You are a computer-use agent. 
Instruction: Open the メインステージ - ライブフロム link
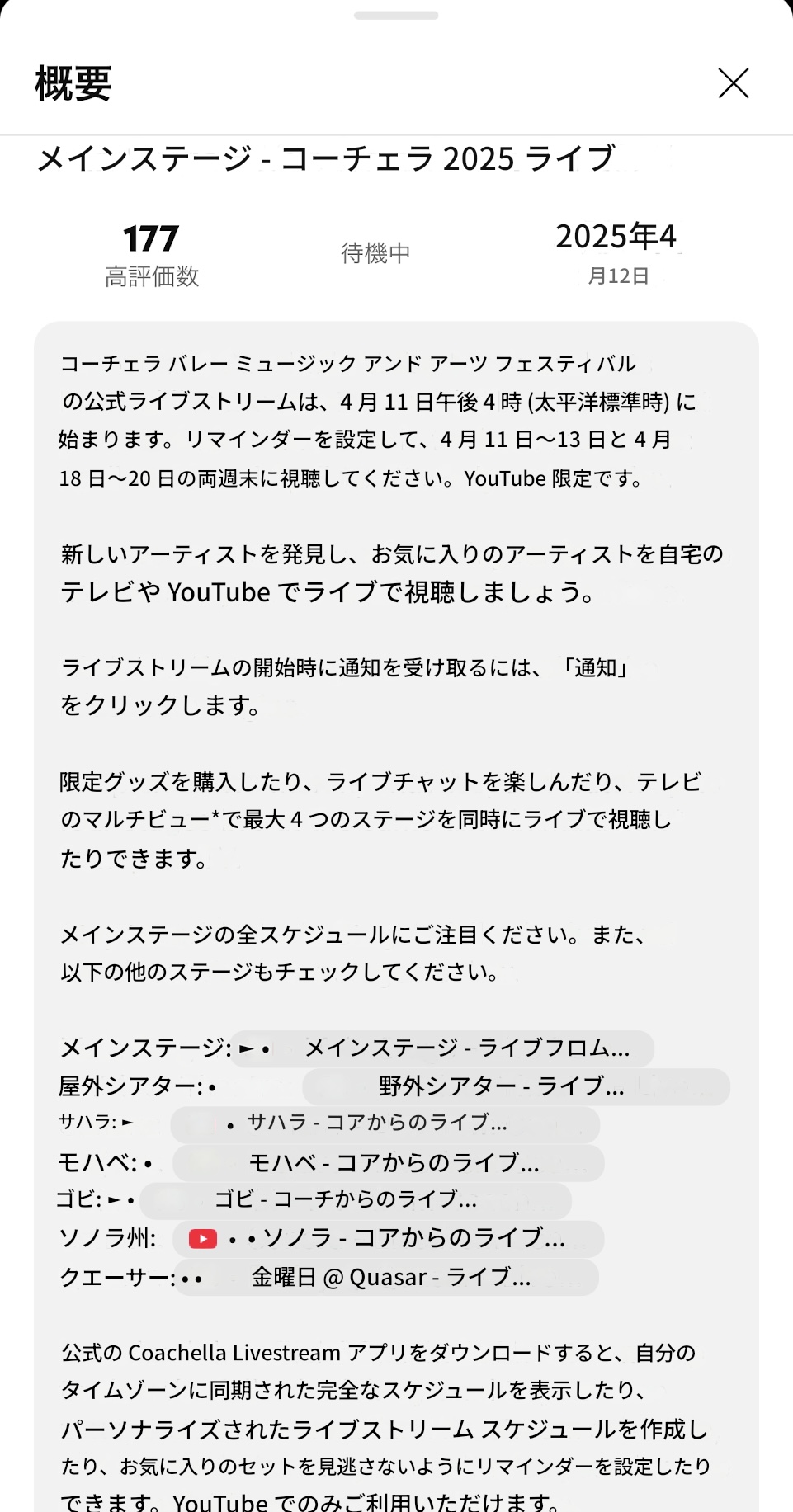466,1048
